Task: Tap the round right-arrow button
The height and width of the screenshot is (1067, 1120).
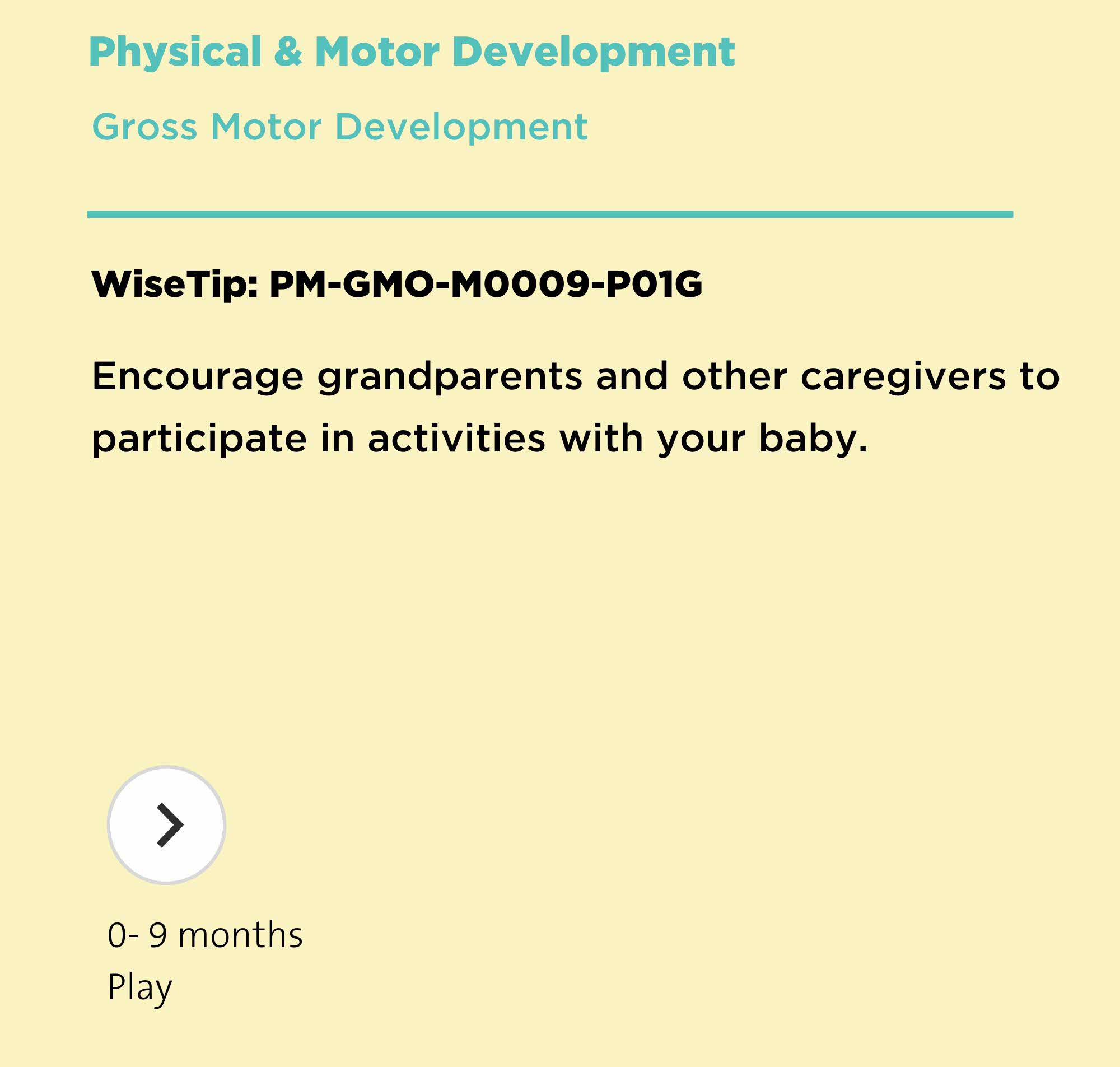Action: tap(166, 824)
